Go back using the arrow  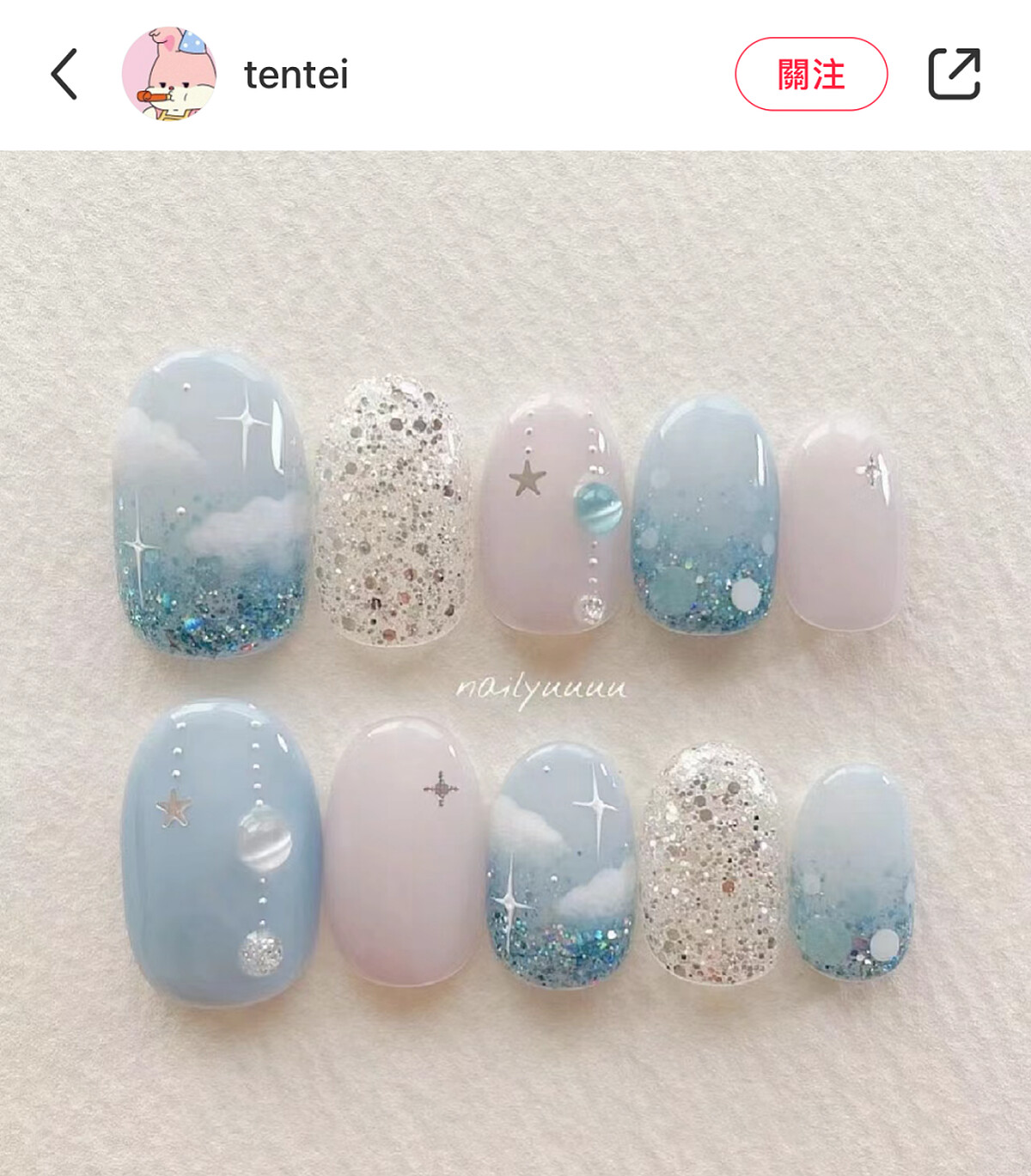[x=64, y=75]
